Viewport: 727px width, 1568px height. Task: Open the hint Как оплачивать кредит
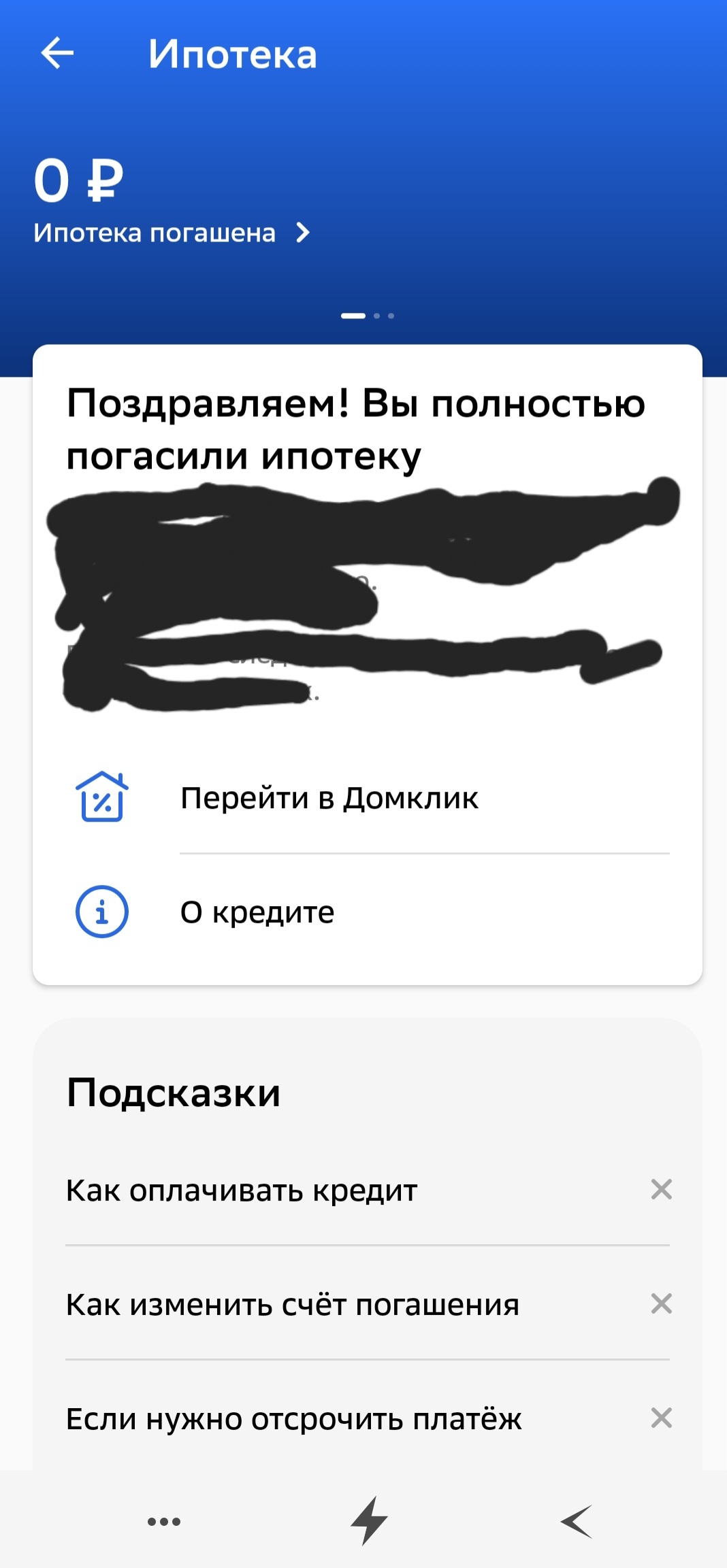coord(242,1190)
